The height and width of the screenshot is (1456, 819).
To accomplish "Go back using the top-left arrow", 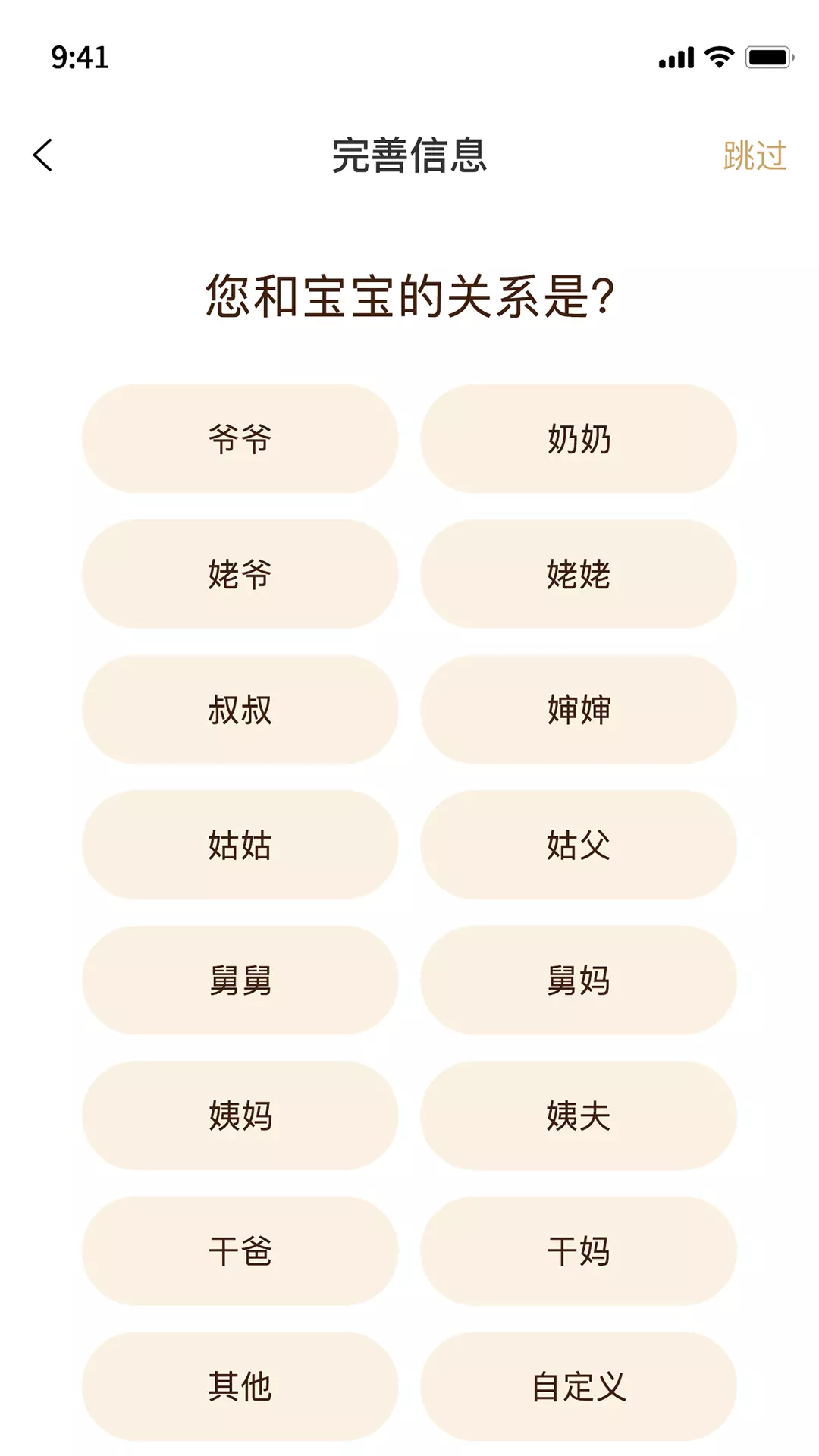I will (x=43, y=155).
